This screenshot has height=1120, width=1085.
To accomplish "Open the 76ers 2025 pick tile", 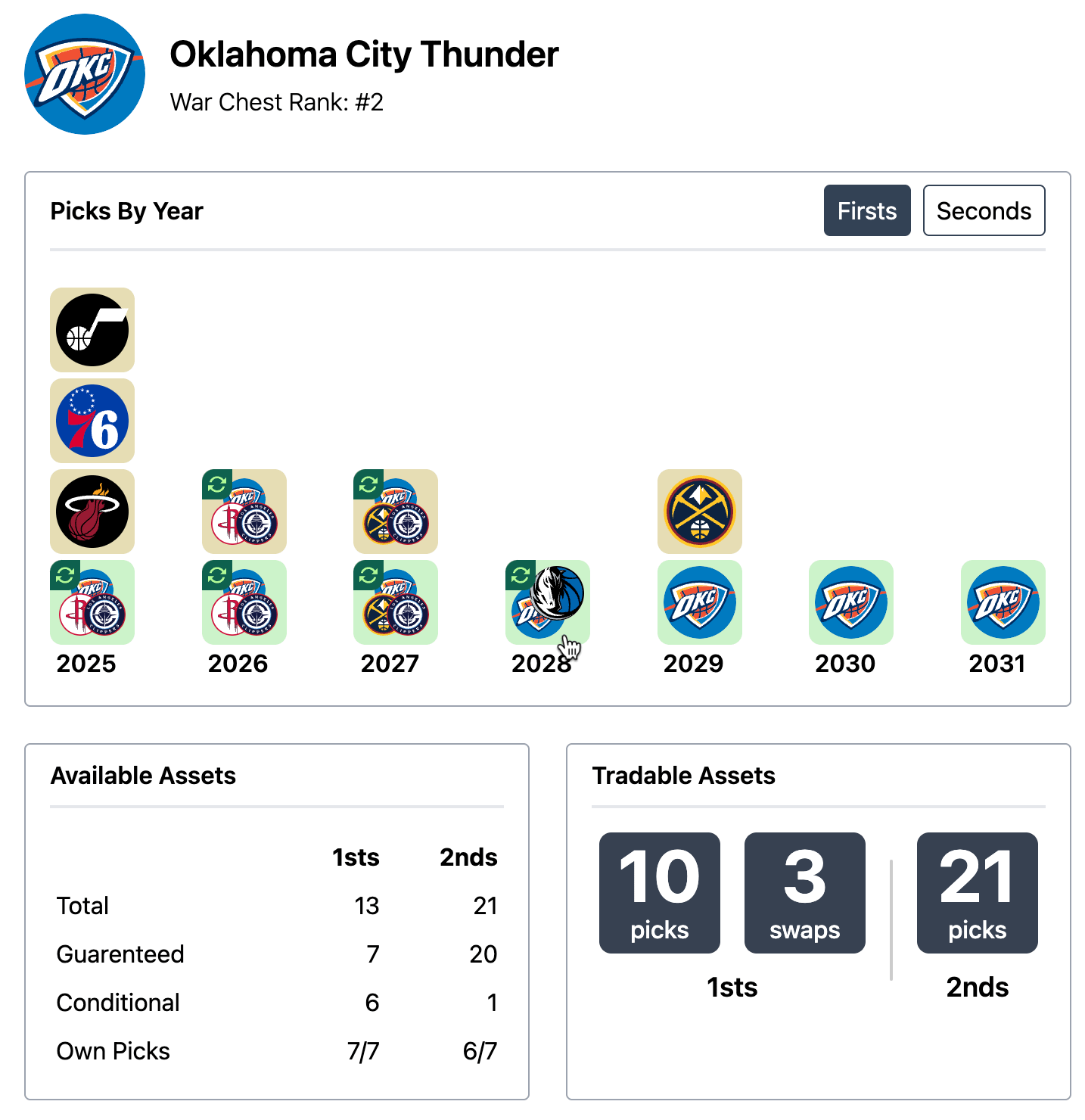I will [x=92, y=421].
